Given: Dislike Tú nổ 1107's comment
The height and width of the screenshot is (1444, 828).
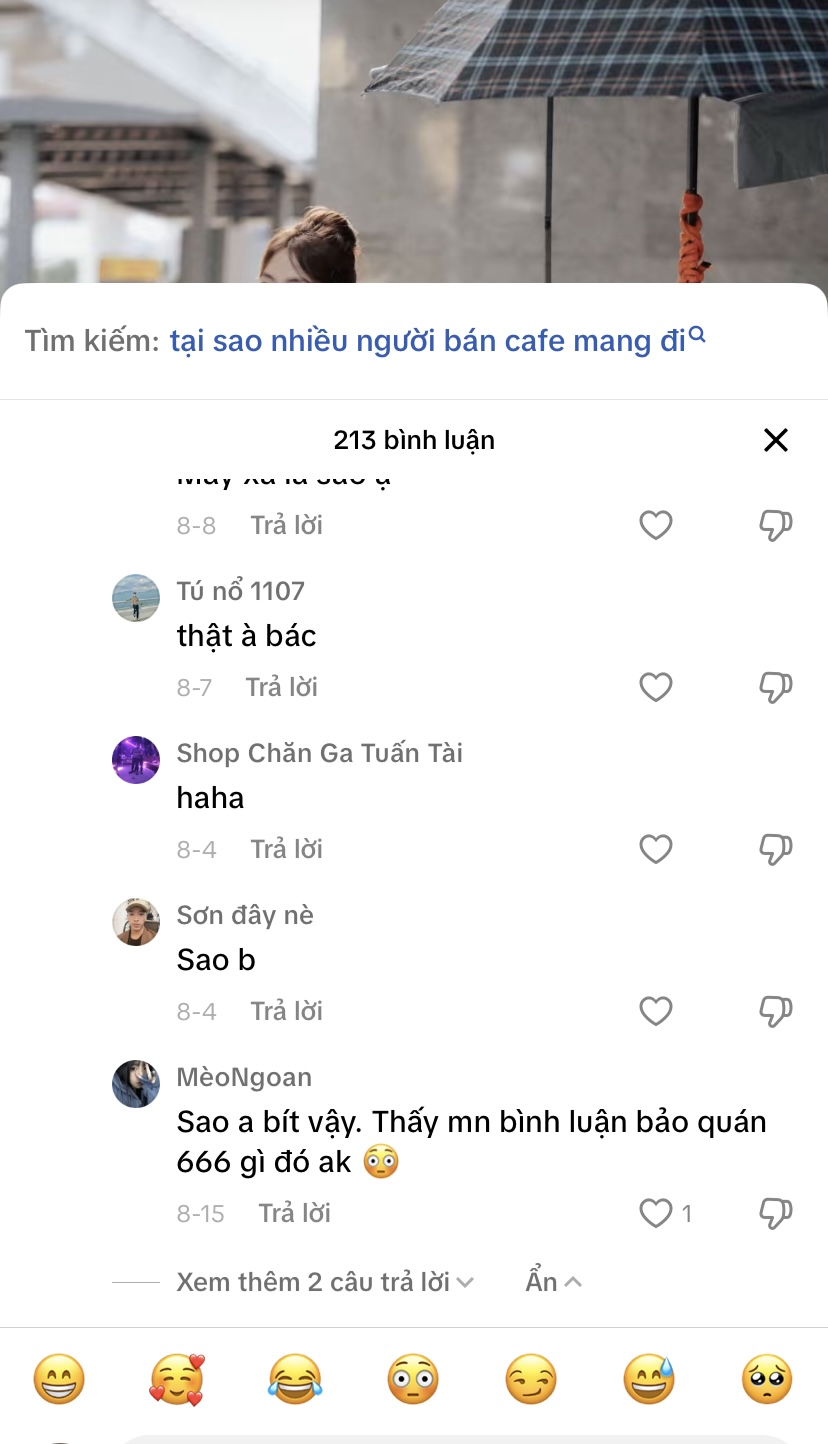Looking at the screenshot, I should pyautogui.click(x=775, y=687).
